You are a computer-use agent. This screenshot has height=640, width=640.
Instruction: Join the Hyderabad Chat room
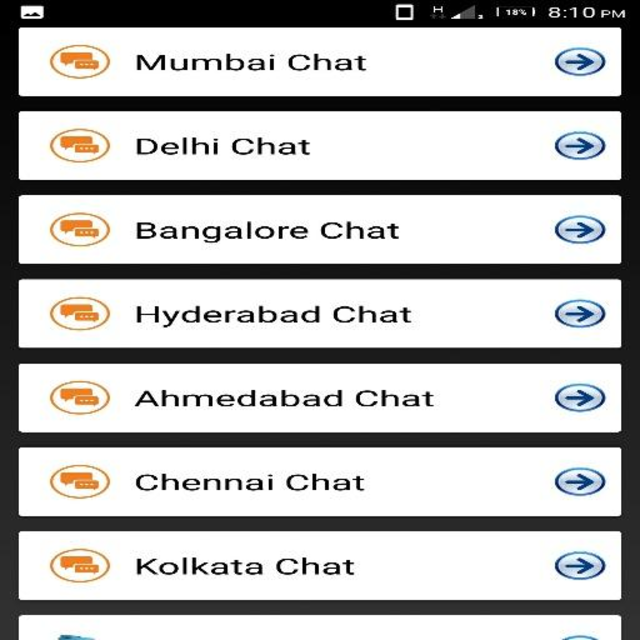320,314
